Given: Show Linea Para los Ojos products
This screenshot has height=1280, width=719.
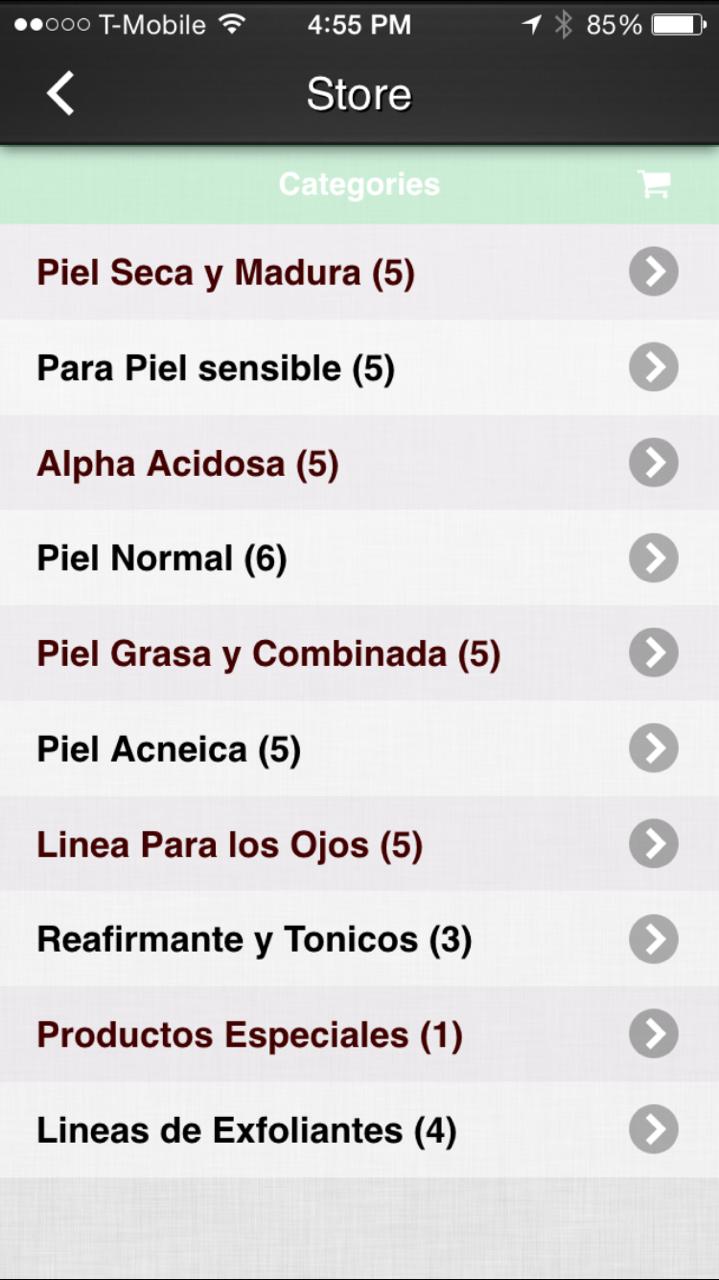Looking at the screenshot, I should pos(359,844).
